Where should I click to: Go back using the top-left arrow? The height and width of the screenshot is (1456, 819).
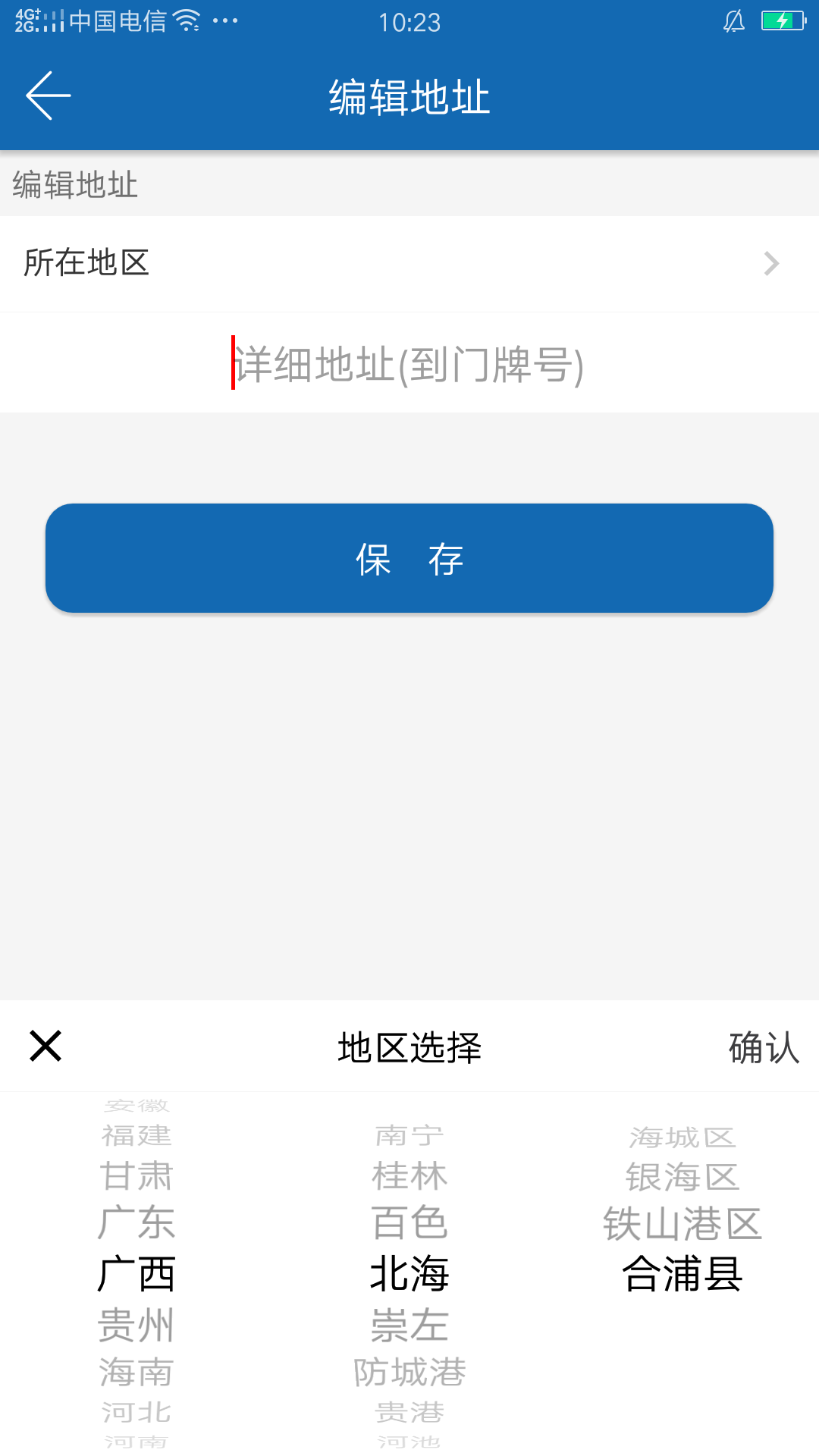point(48,96)
